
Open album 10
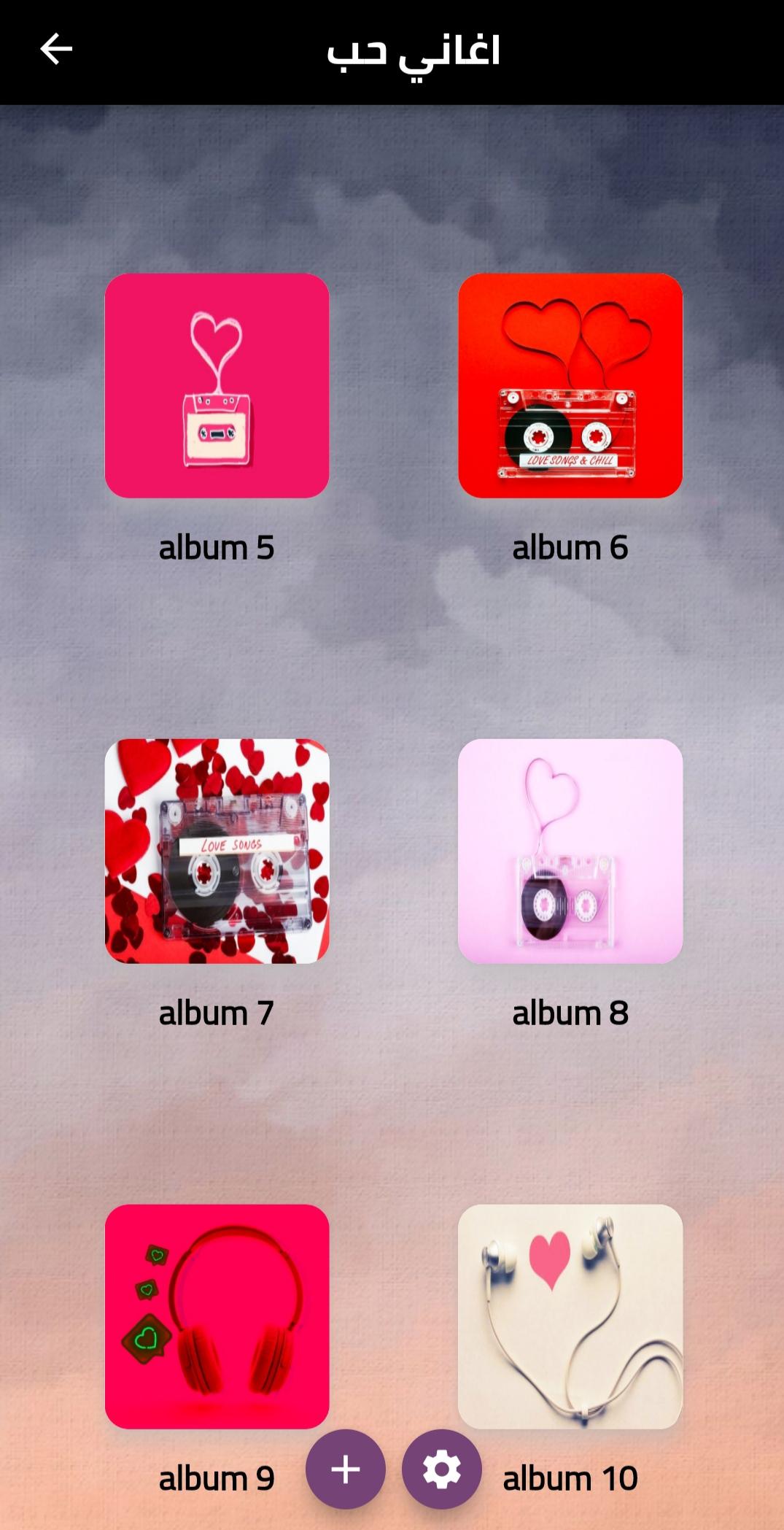(x=570, y=1315)
